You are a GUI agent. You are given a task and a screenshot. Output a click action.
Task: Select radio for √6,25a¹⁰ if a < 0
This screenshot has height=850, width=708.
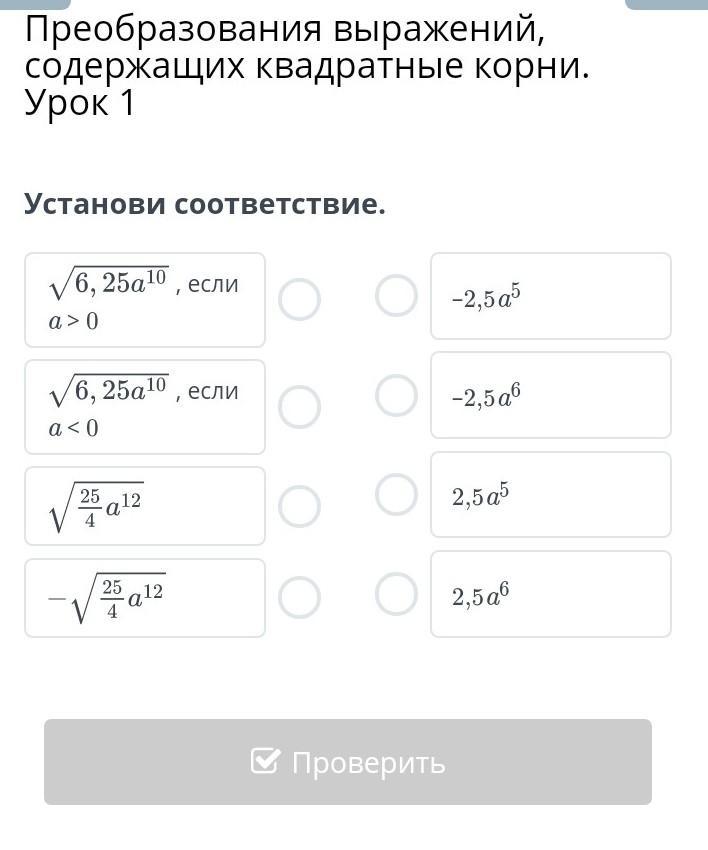[x=299, y=407]
